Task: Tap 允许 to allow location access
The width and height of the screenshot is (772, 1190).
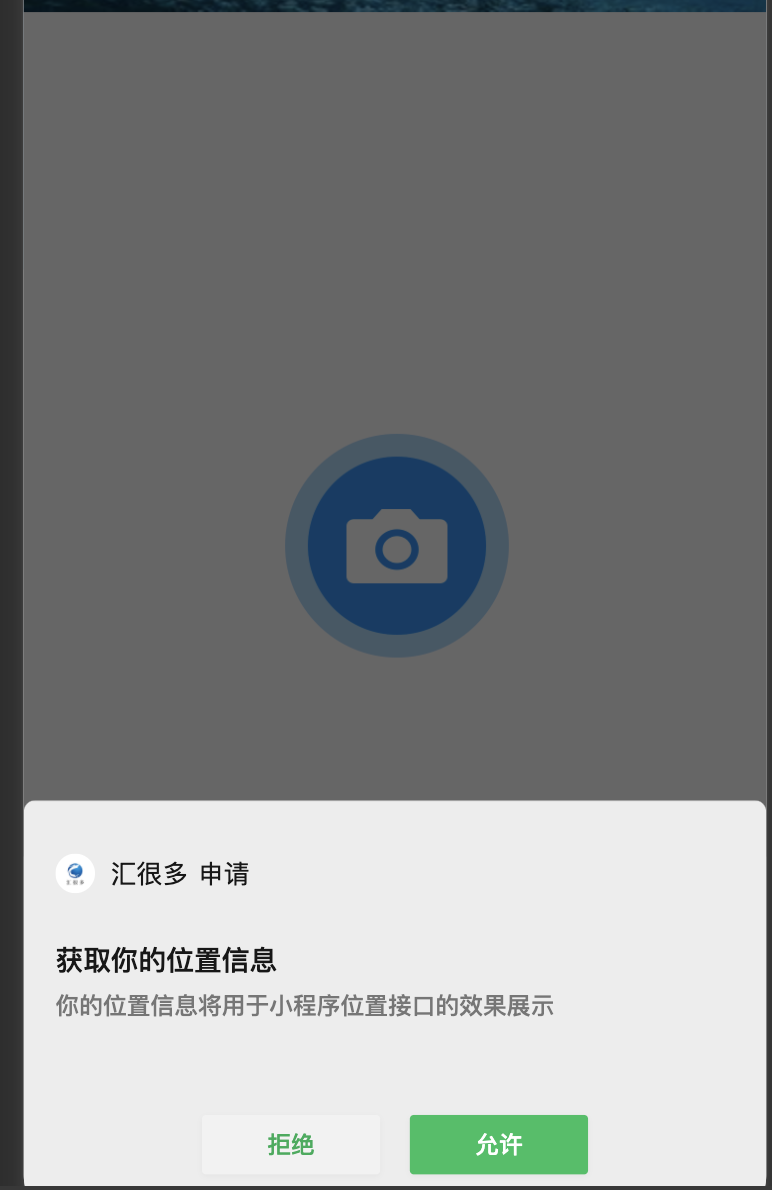Action: pyautogui.click(x=498, y=1144)
